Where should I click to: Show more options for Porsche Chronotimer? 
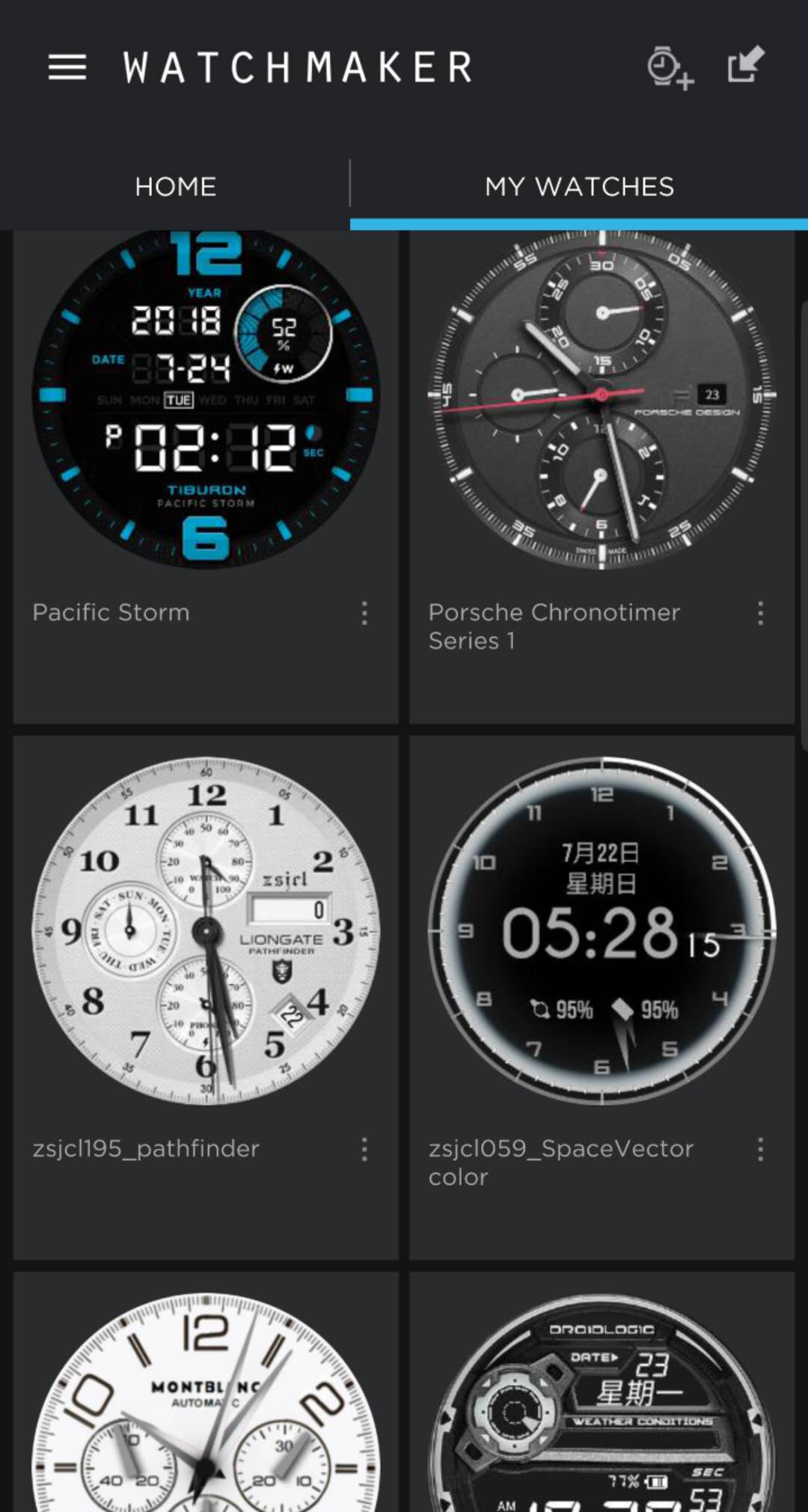[x=760, y=613]
